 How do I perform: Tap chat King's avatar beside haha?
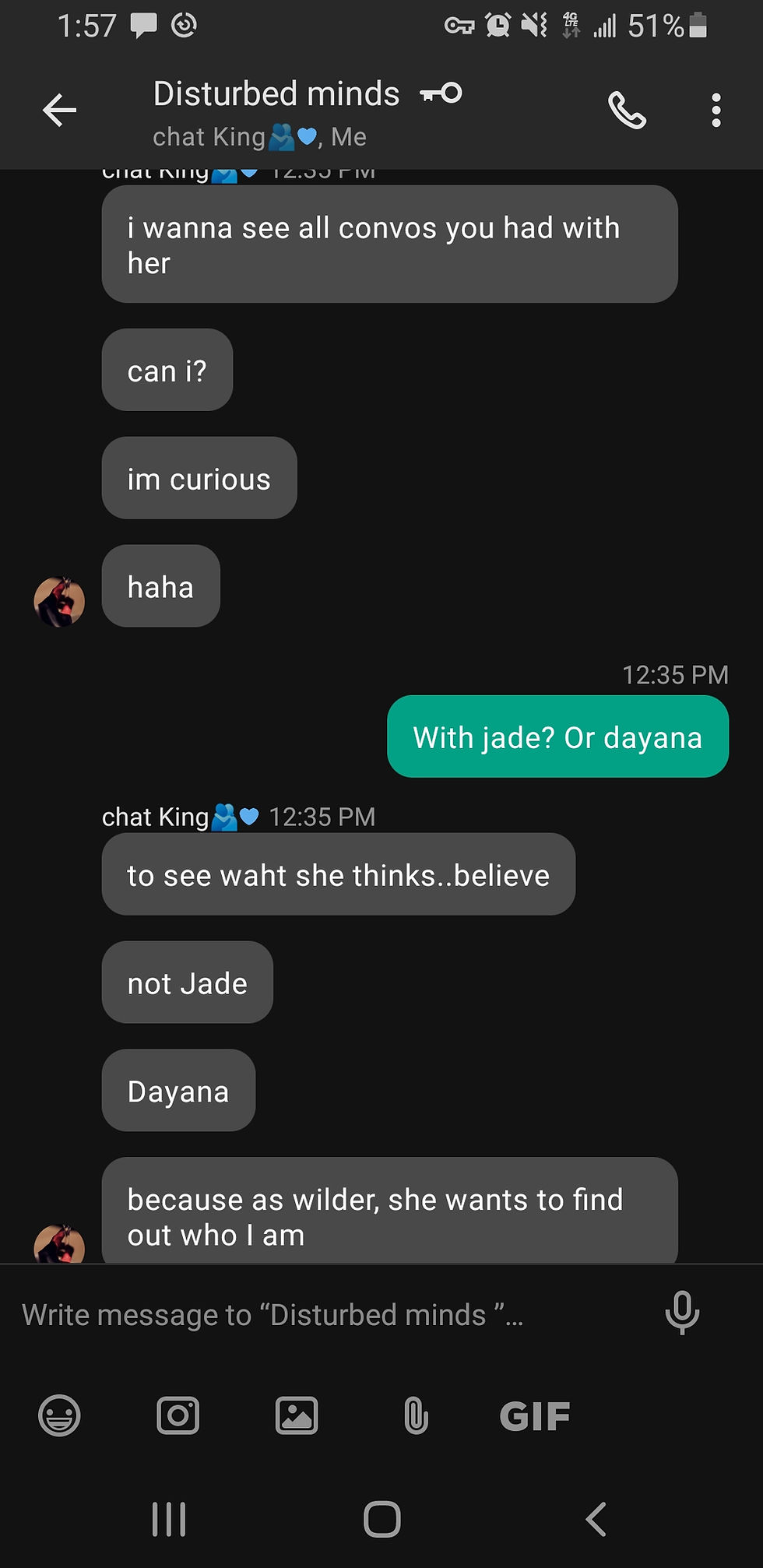59,601
